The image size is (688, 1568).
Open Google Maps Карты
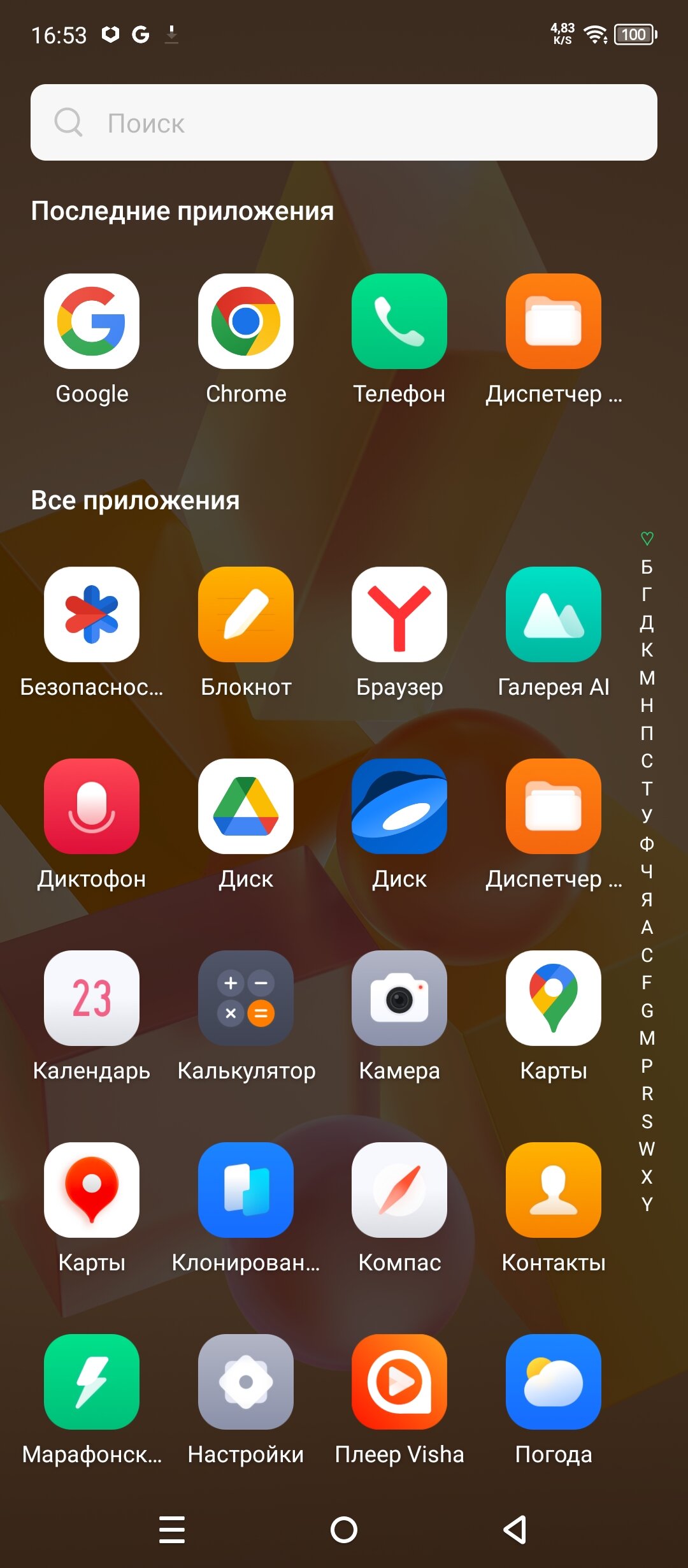(x=554, y=998)
